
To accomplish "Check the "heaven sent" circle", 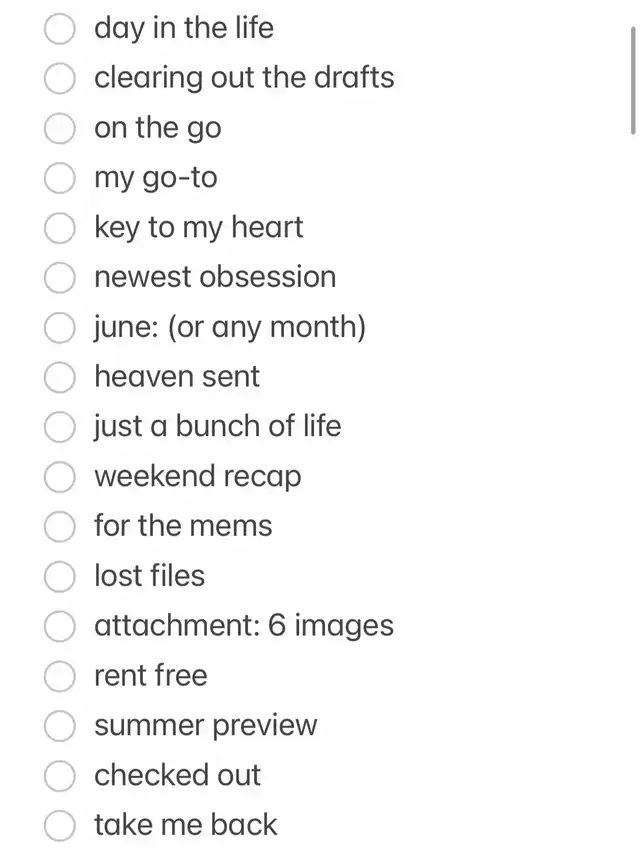I will tap(60, 377).
